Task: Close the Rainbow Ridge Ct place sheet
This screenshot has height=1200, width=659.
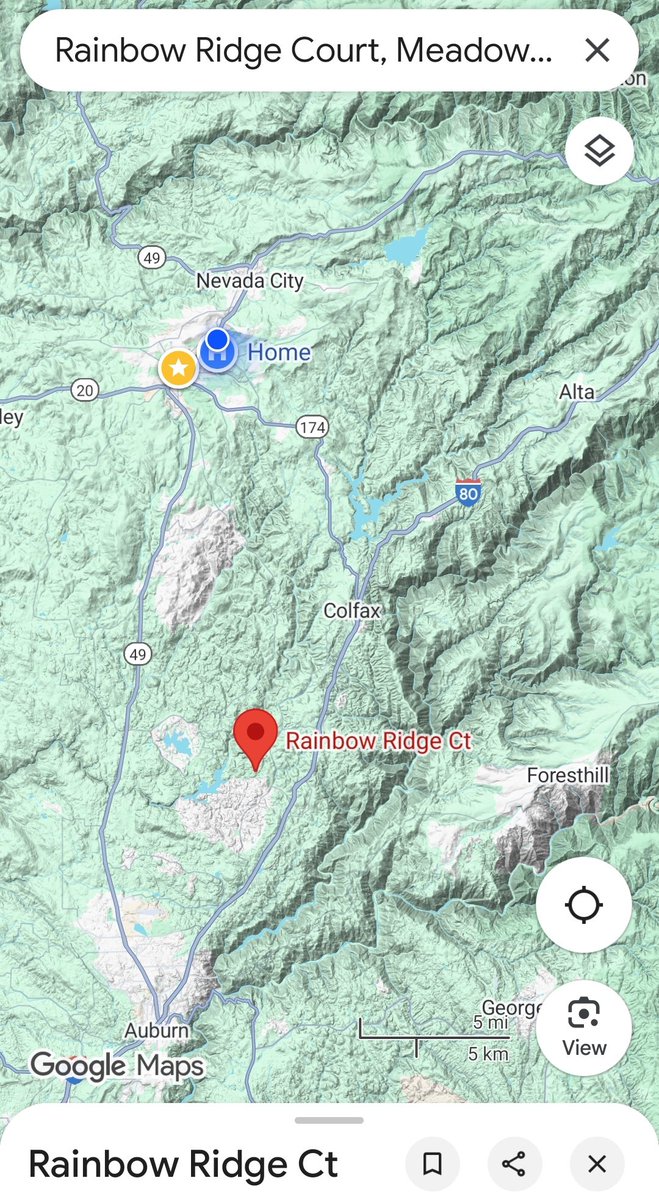Action: click(x=597, y=1164)
